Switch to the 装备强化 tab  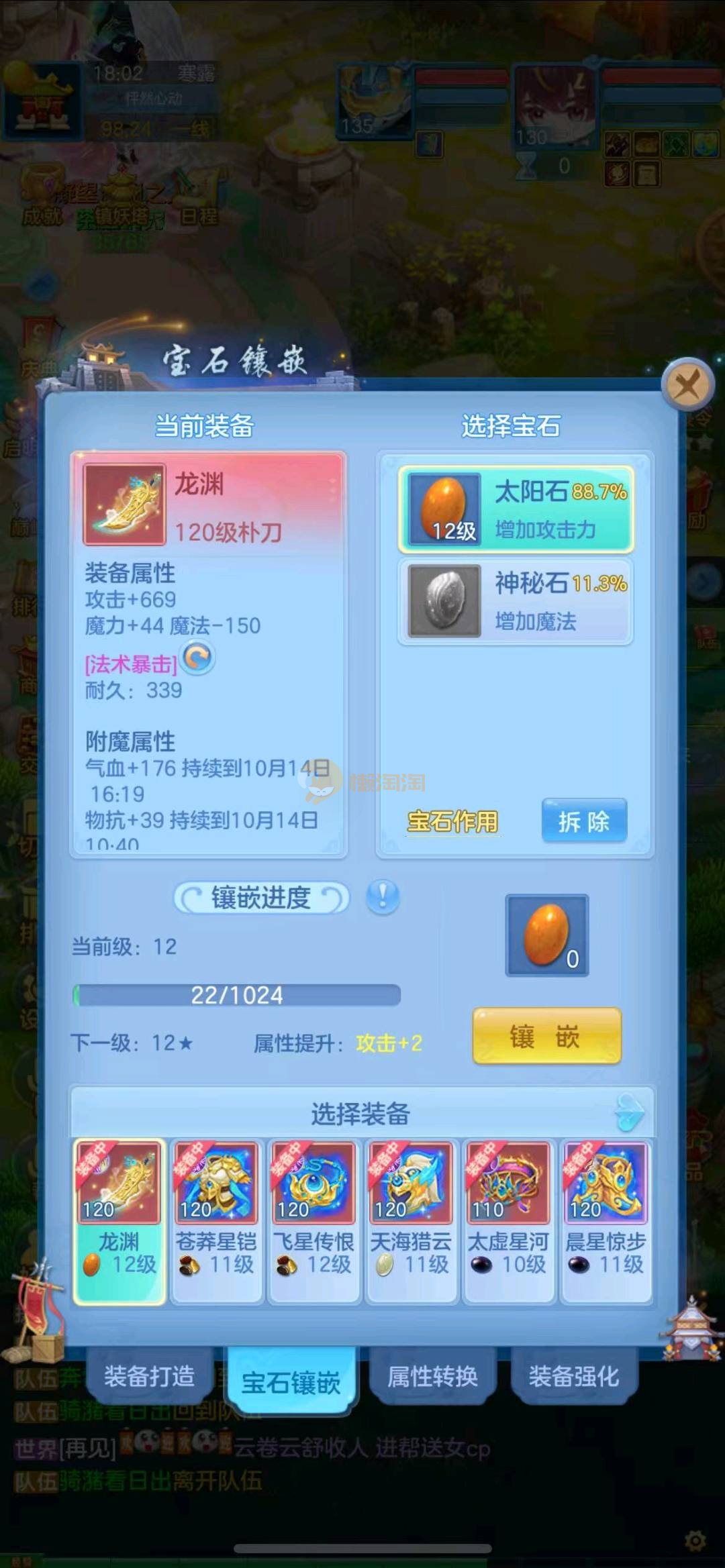[x=573, y=1376]
